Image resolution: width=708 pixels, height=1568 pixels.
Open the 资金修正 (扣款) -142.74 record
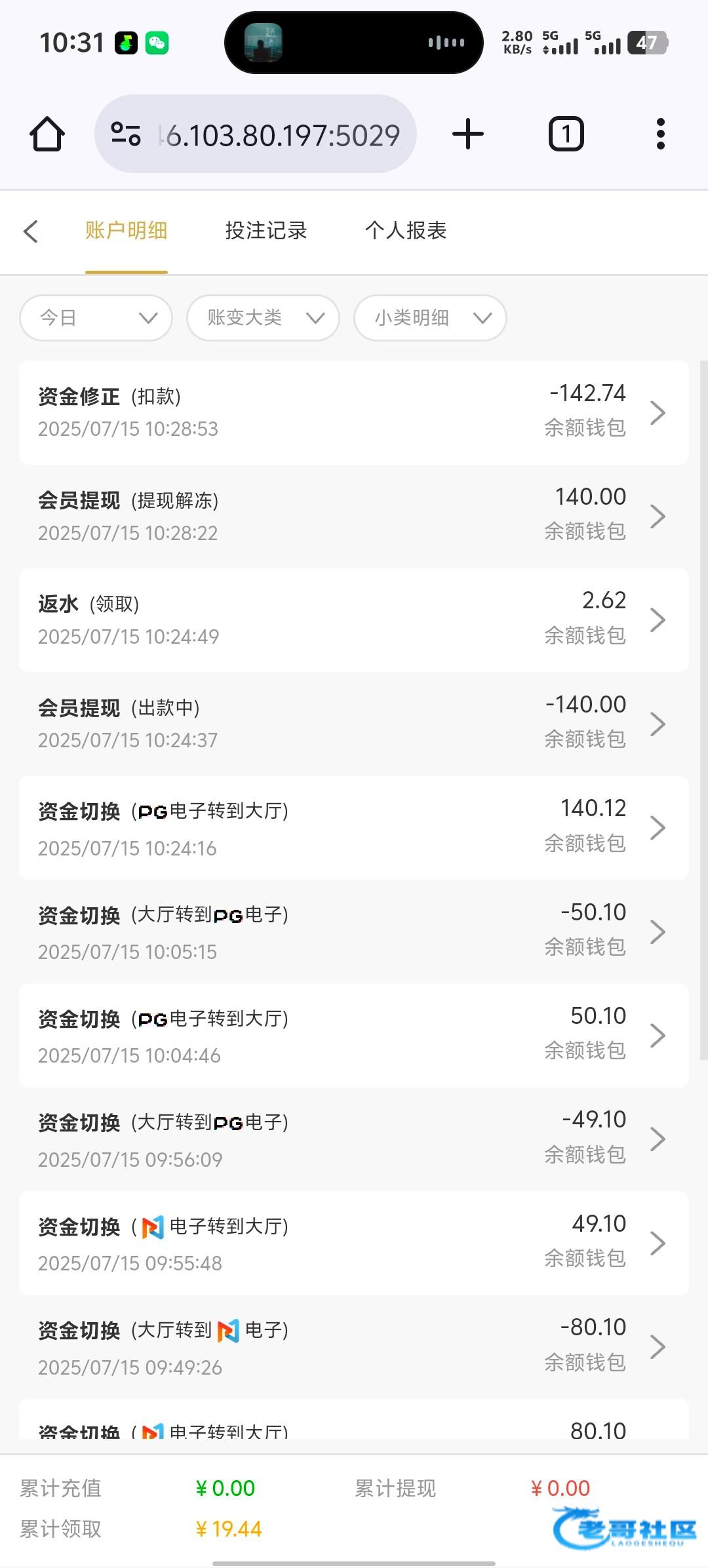click(354, 412)
